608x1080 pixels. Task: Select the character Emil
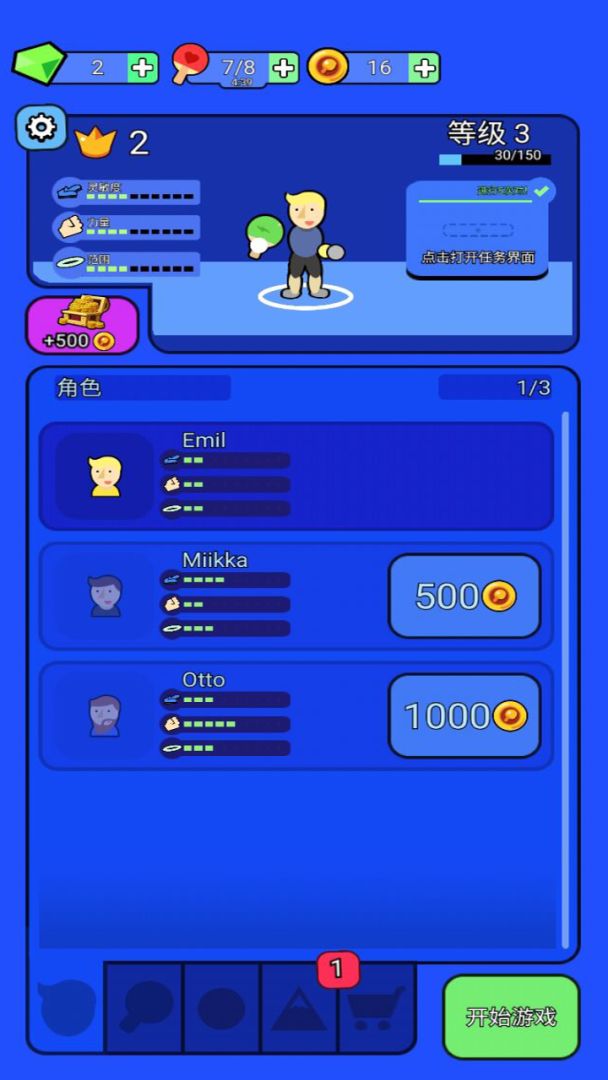(x=296, y=476)
